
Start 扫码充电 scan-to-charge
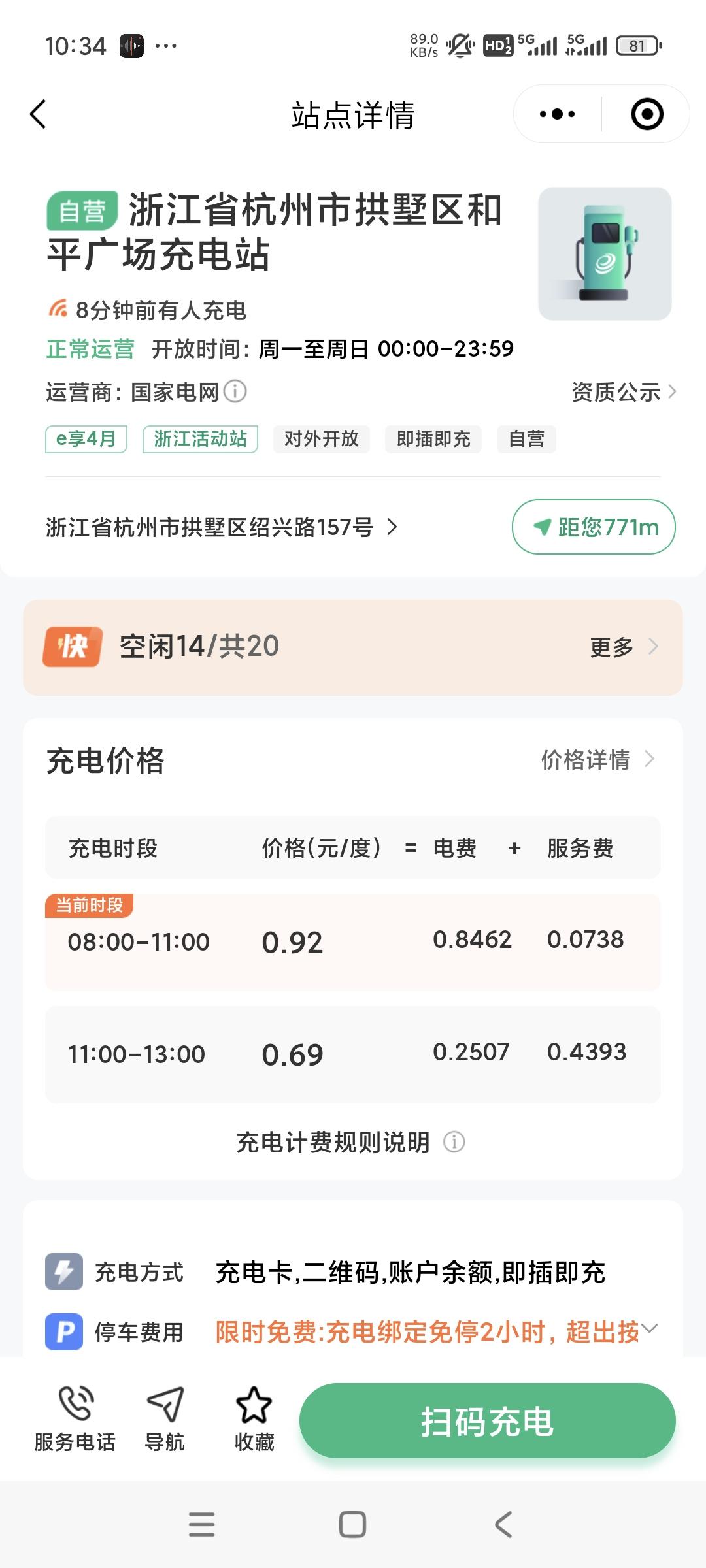(x=487, y=1421)
